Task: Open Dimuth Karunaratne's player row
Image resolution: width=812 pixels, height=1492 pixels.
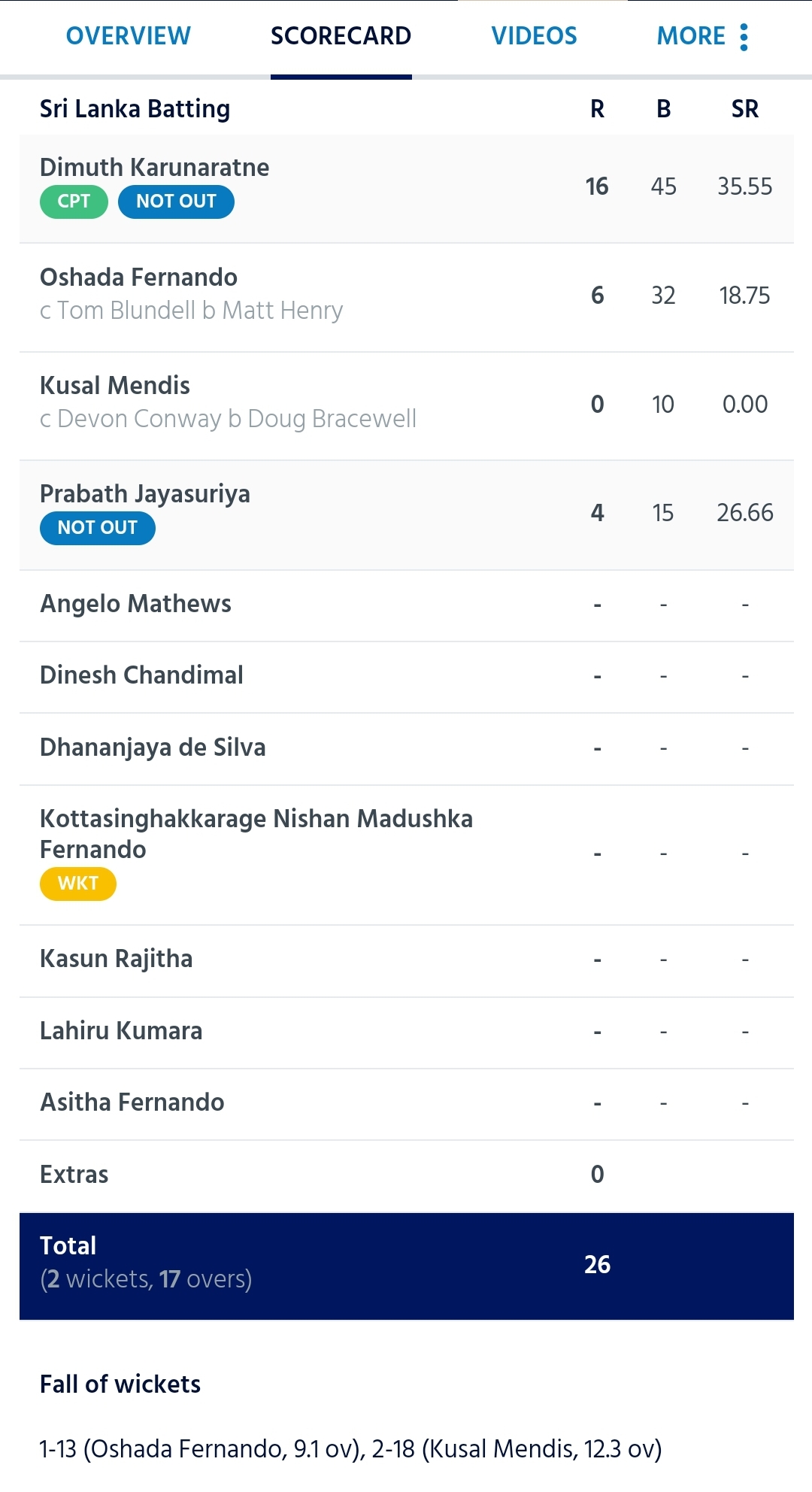Action: point(407,189)
